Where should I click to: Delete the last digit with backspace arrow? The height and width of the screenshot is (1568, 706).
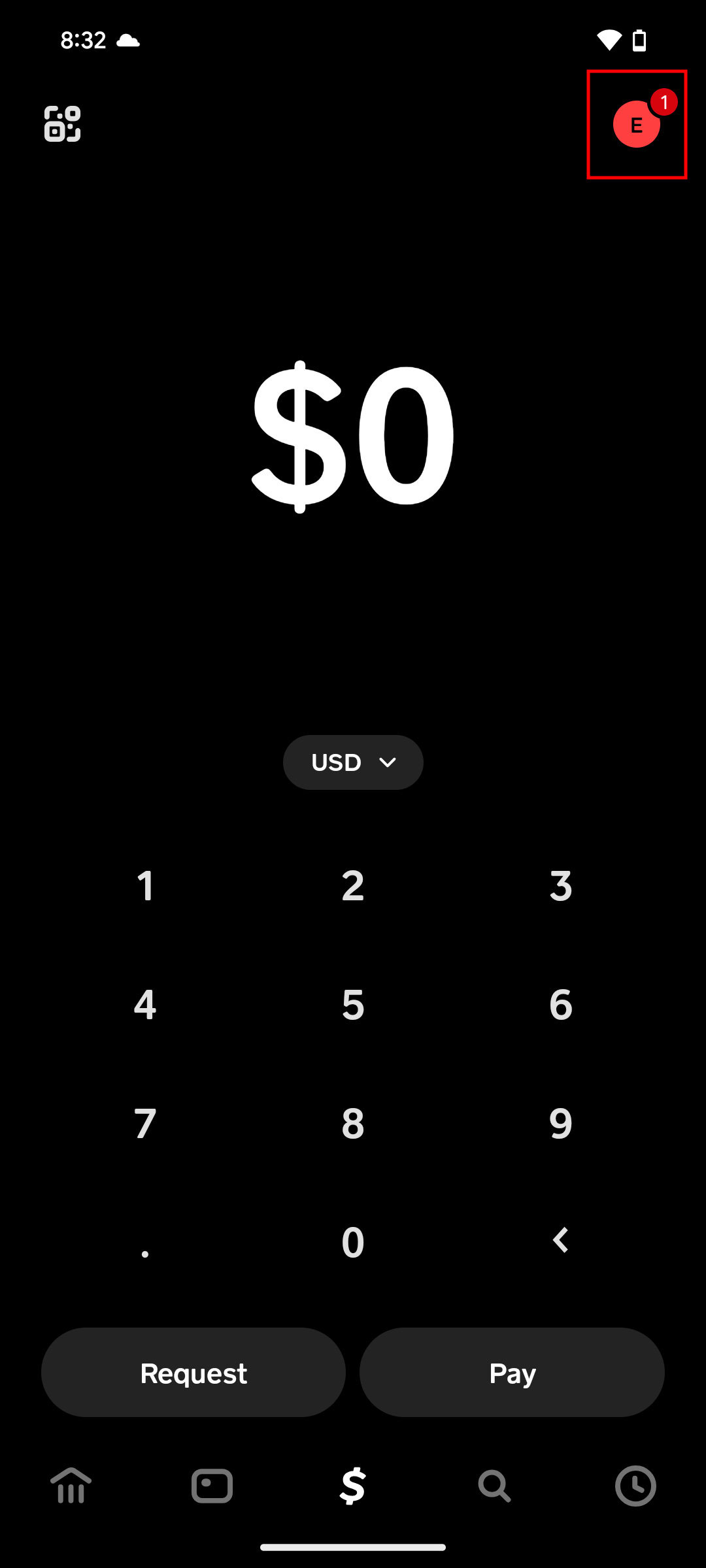coord(561,1241)
